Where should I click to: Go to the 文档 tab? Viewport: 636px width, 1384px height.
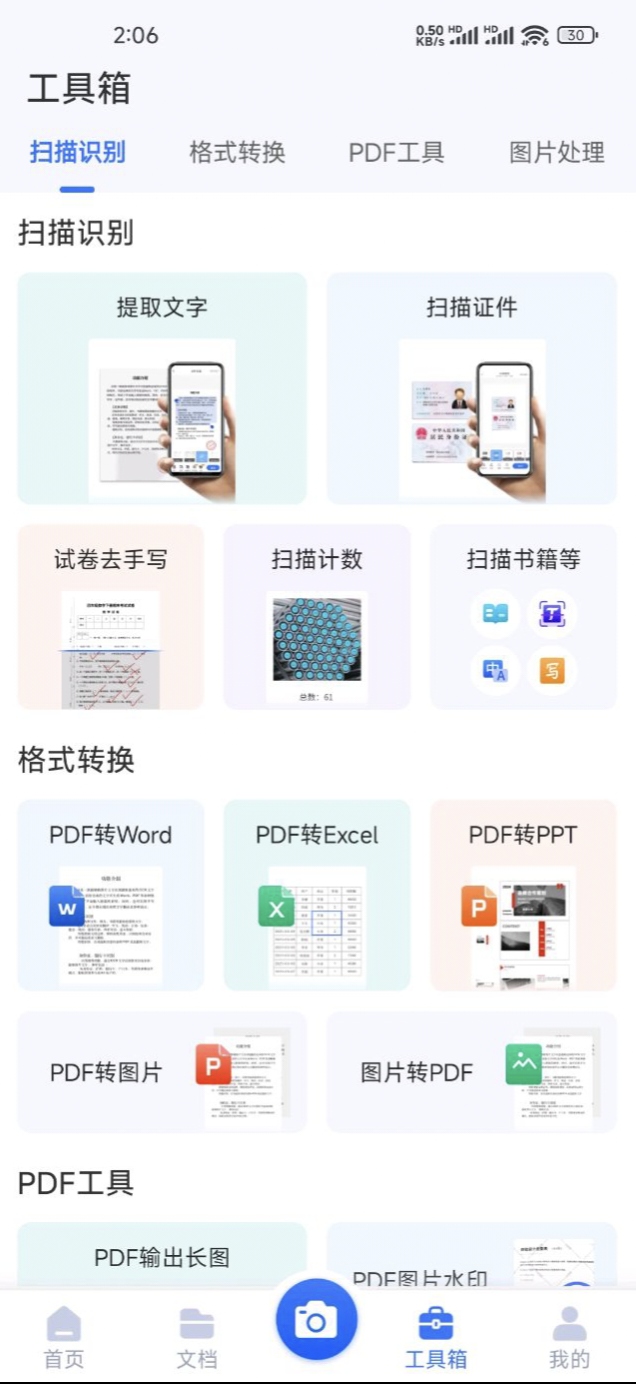tap(197, 1337)
